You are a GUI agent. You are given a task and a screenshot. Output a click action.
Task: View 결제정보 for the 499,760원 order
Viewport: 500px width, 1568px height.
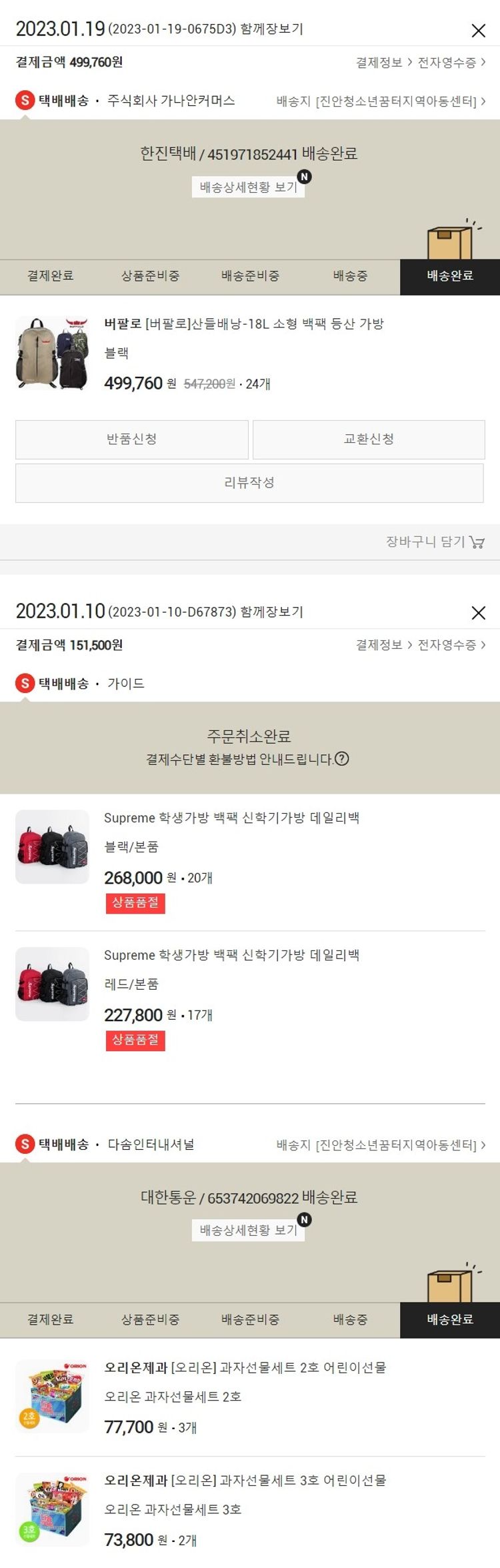coord(383,63)
